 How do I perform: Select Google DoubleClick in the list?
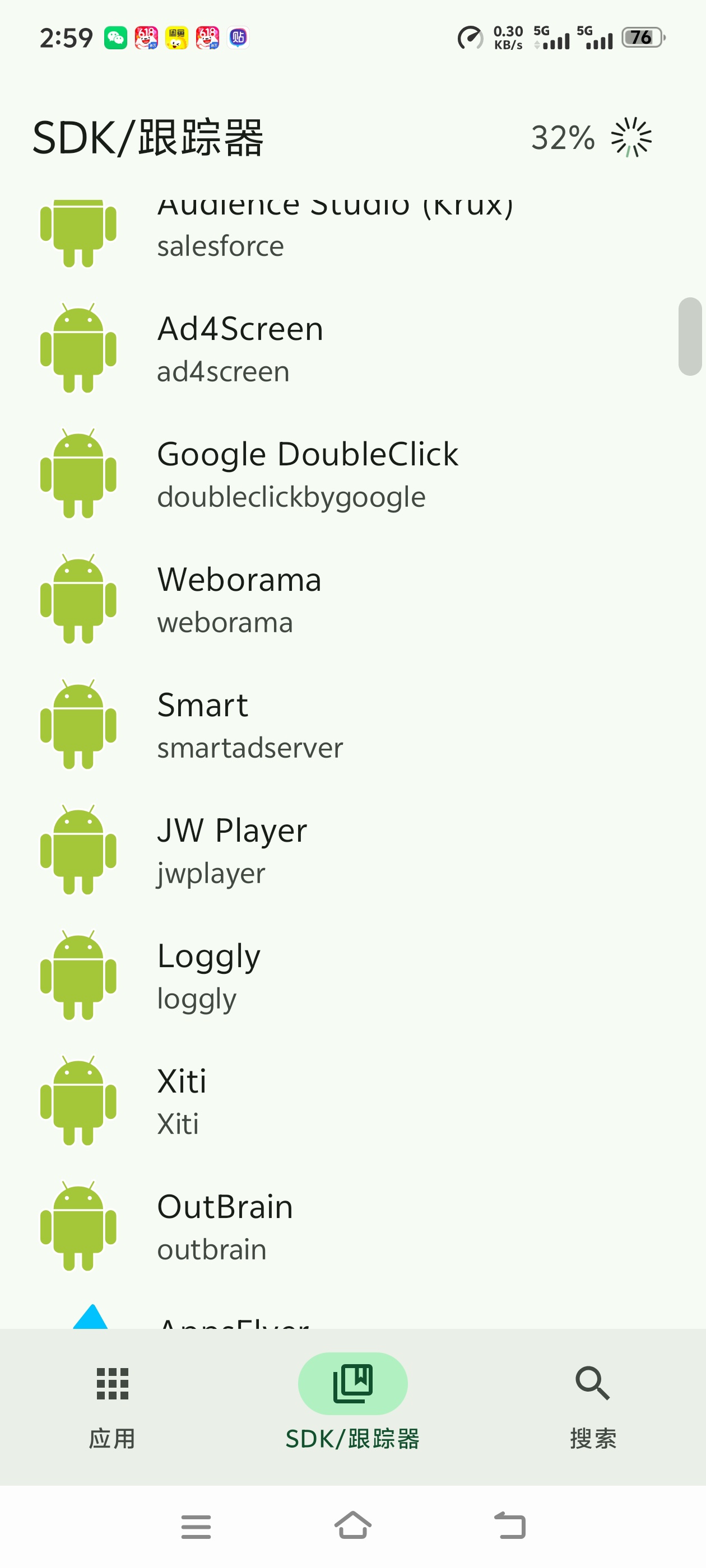pos(352,474)
